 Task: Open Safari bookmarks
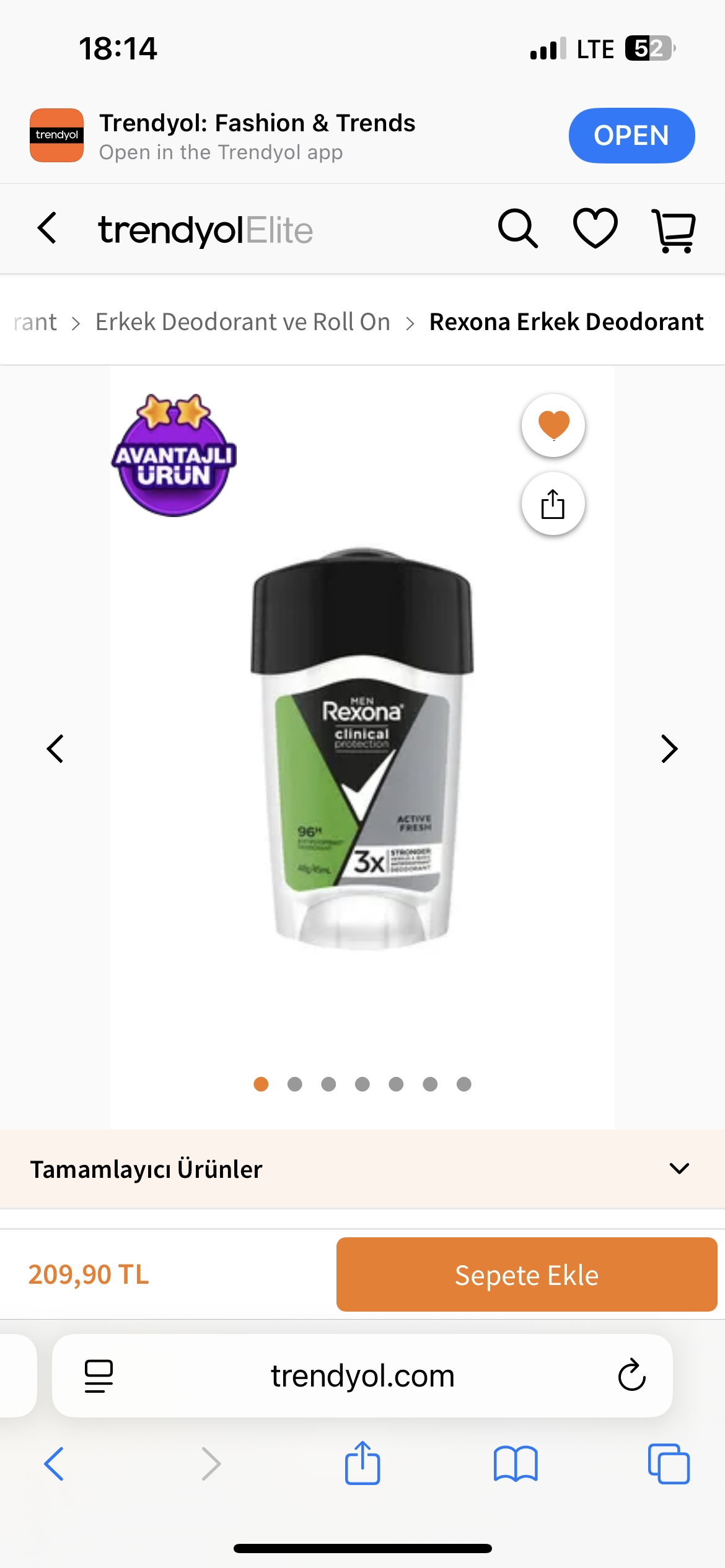[516, 1464]
